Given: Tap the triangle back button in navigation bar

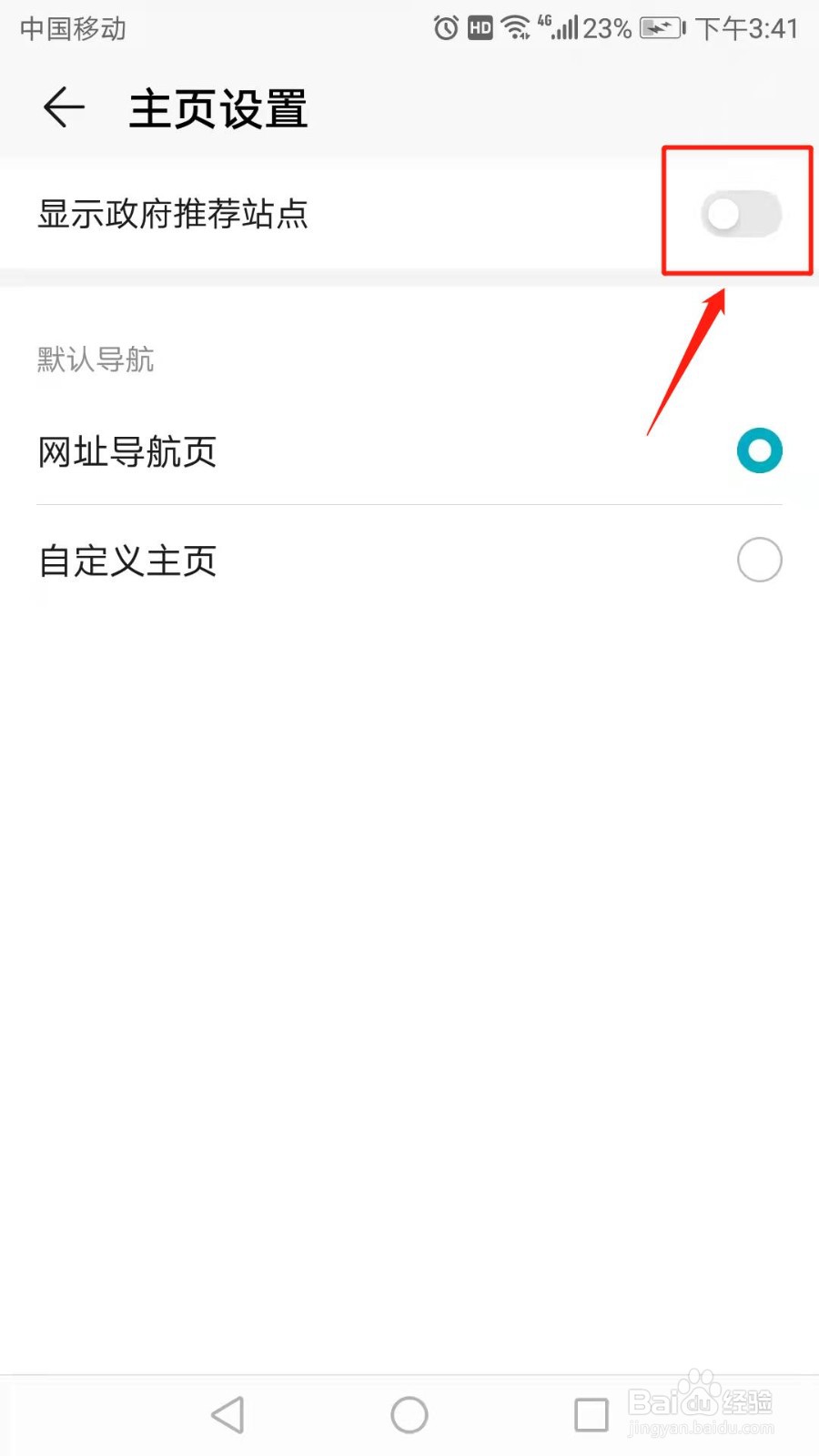Looking at the screenshot, I should click(x=227, y=1413).
